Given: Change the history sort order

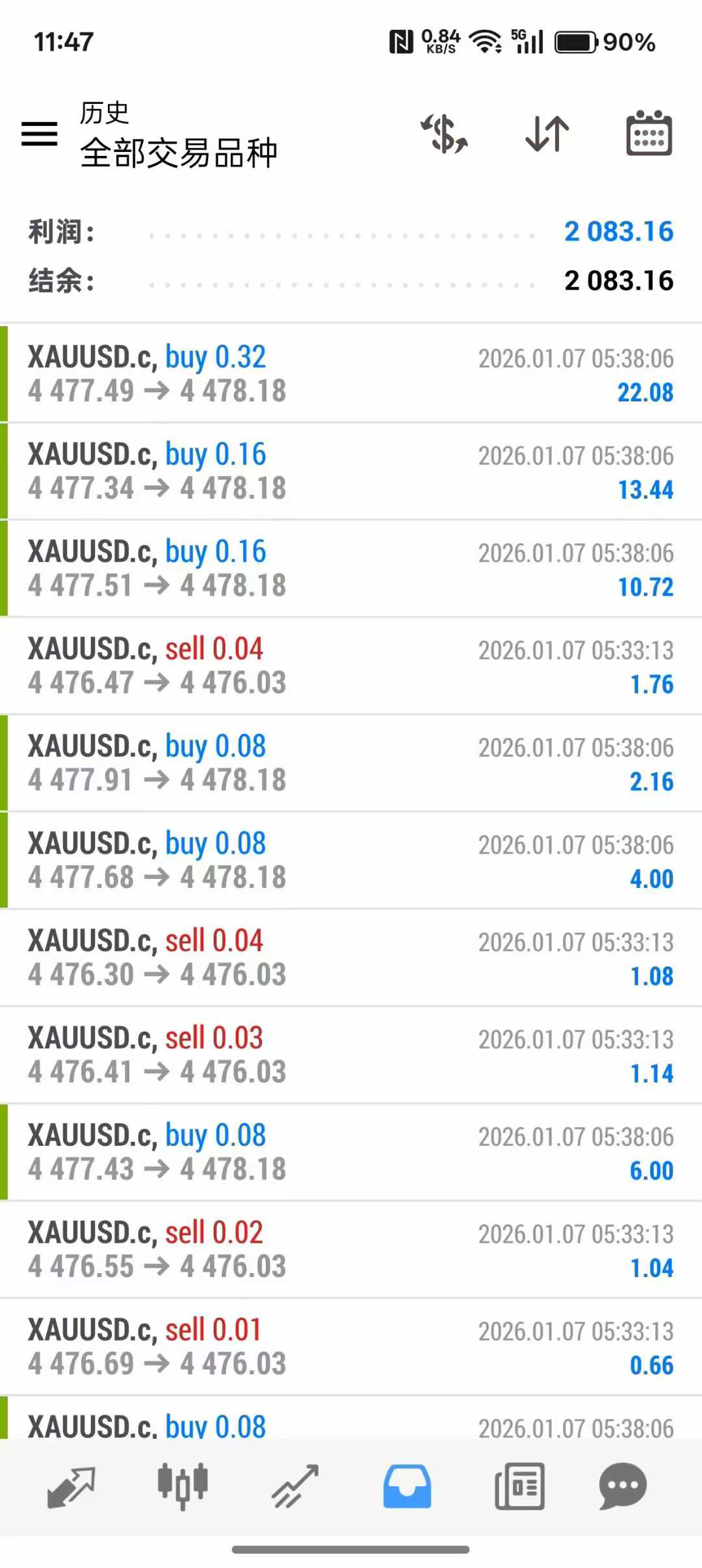Looking at the screenshot, I should pyautogui.click(x=547, y=134).
